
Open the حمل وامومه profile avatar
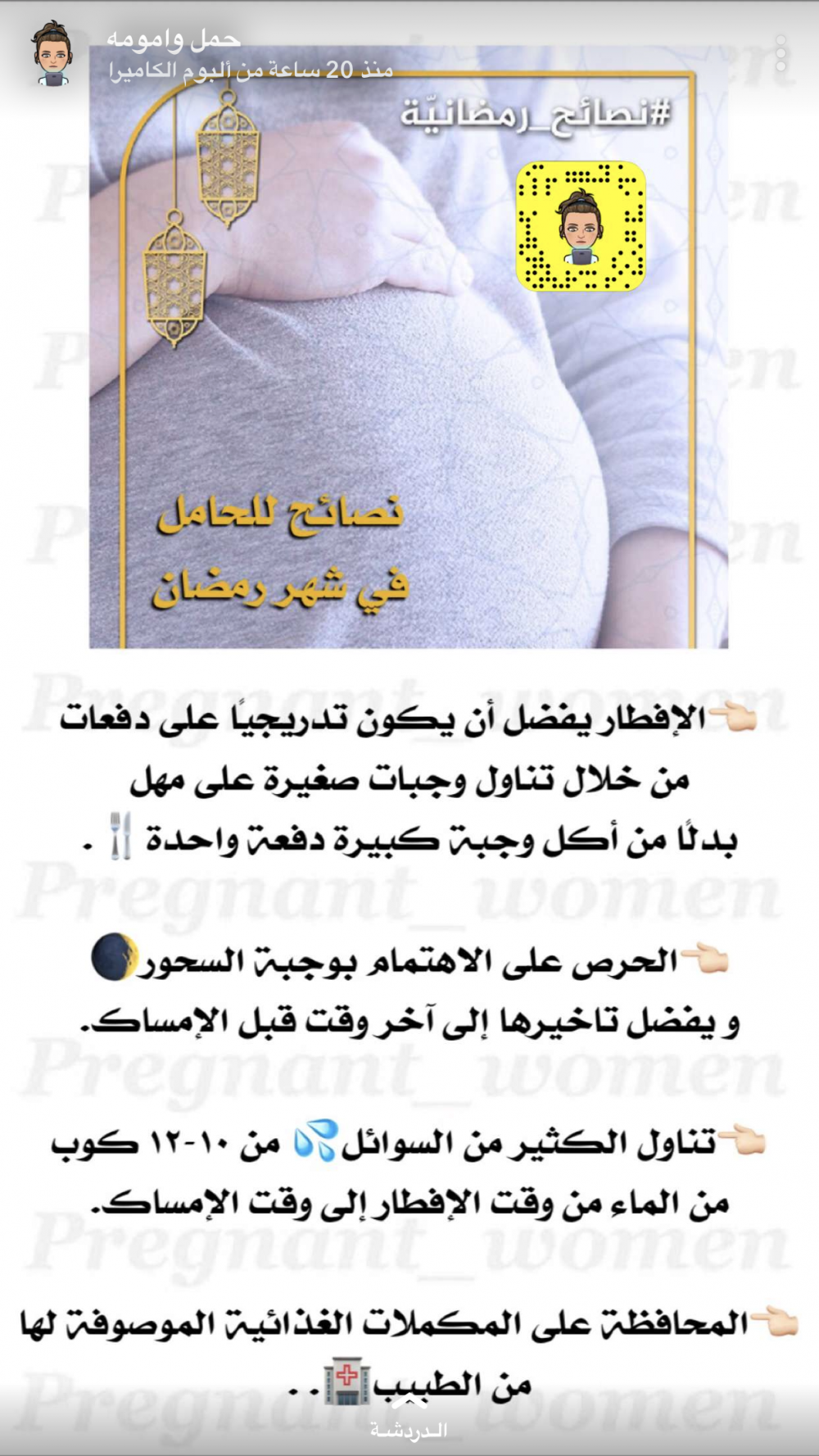52,54
